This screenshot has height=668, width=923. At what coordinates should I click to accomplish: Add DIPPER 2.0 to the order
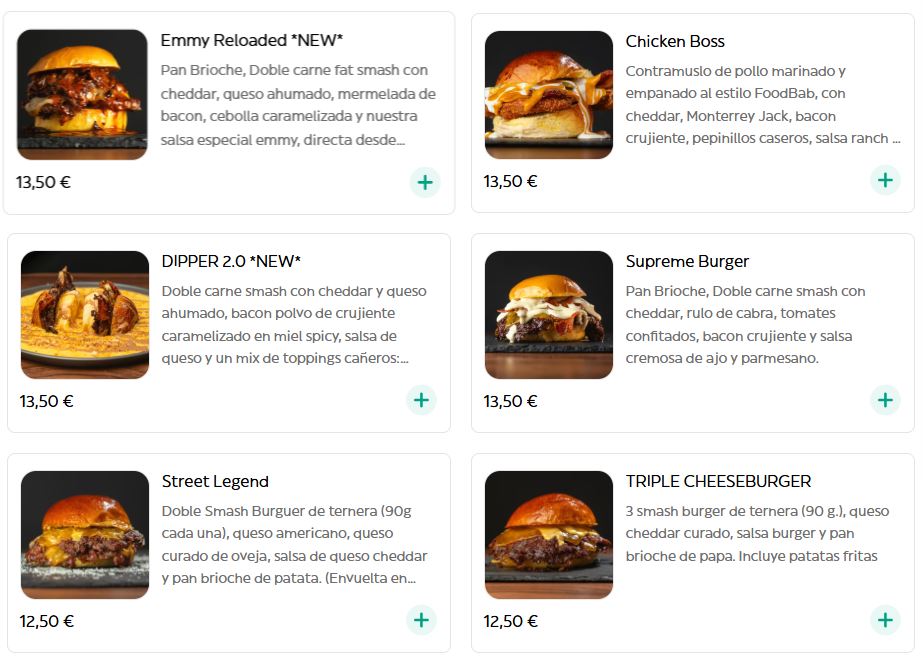tap(421, 401)
